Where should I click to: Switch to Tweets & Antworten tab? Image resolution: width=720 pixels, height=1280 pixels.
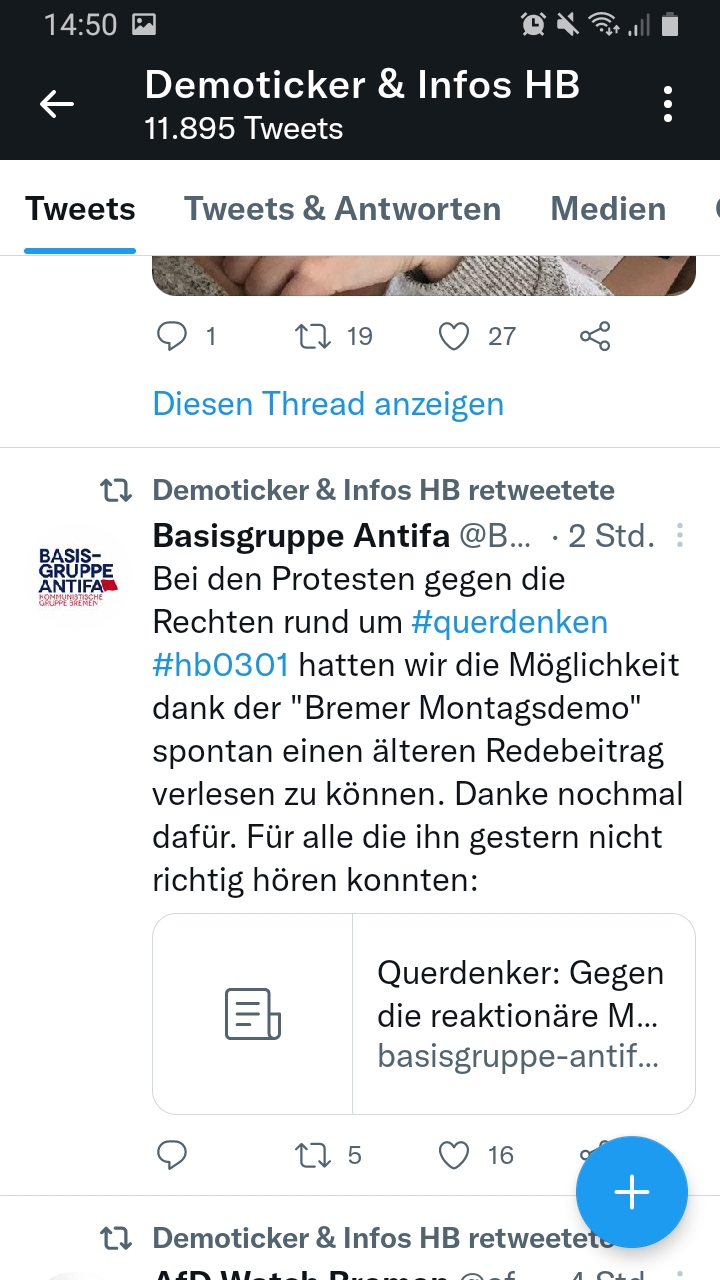coord(342,209)
